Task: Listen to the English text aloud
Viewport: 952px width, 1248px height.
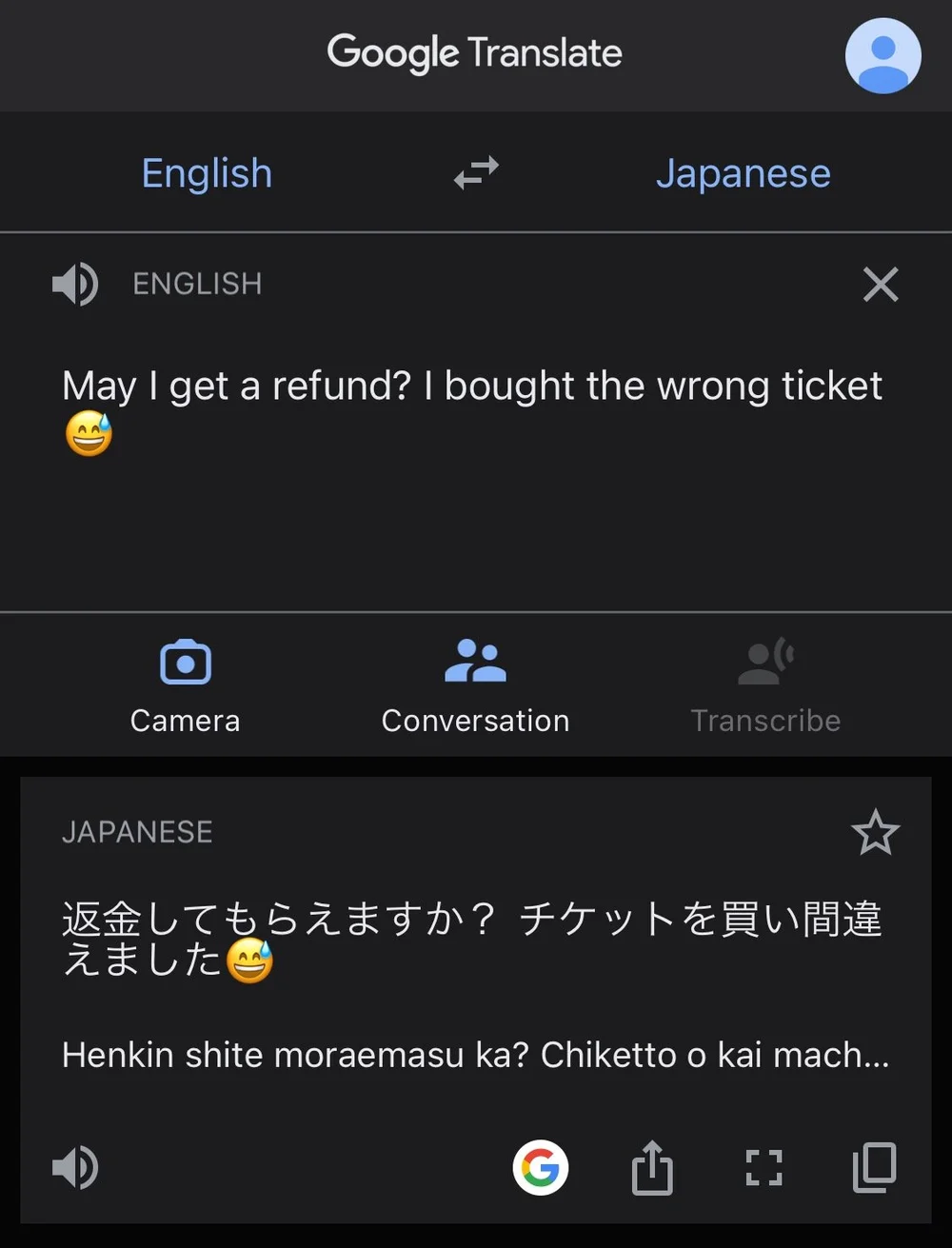Action: coord(74,284)
